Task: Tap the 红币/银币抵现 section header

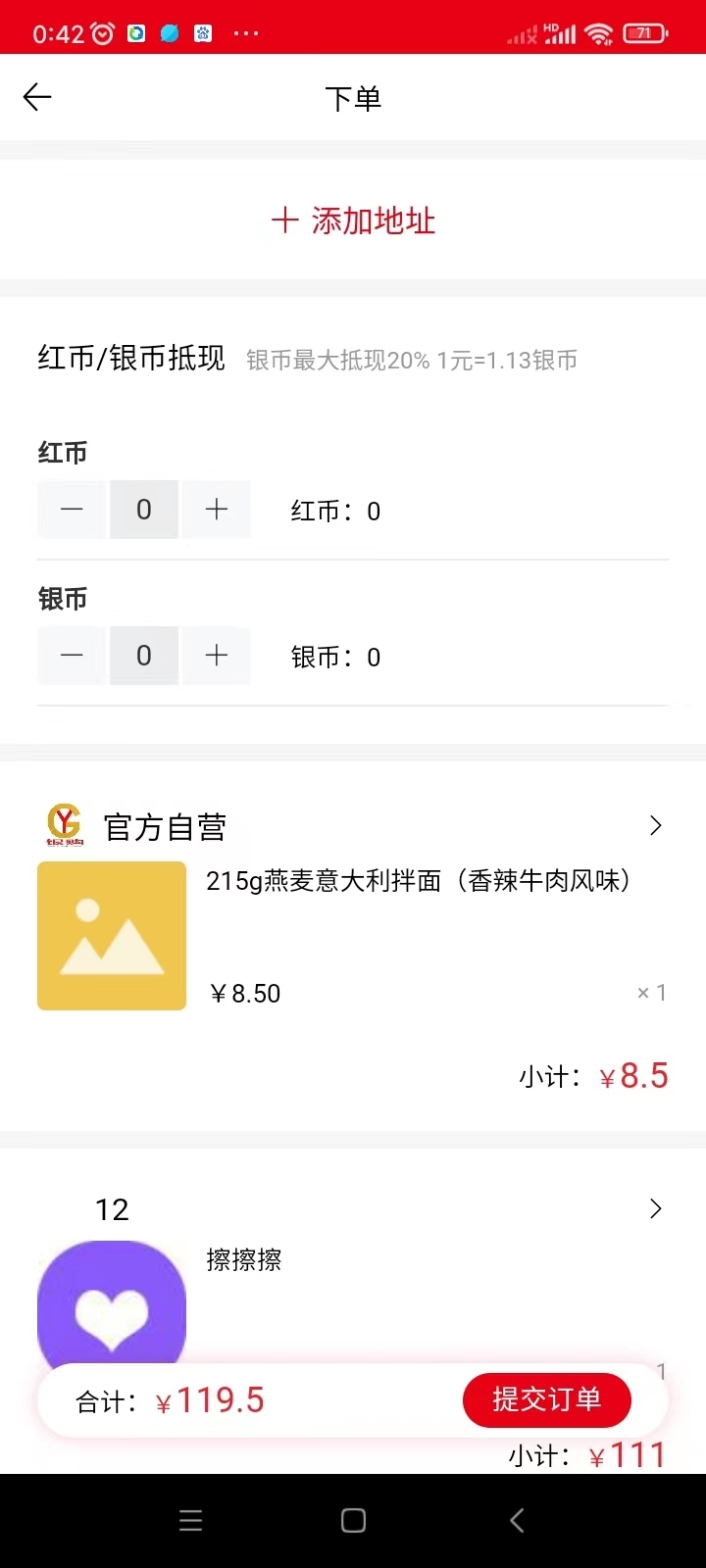Action: (129, 358)
